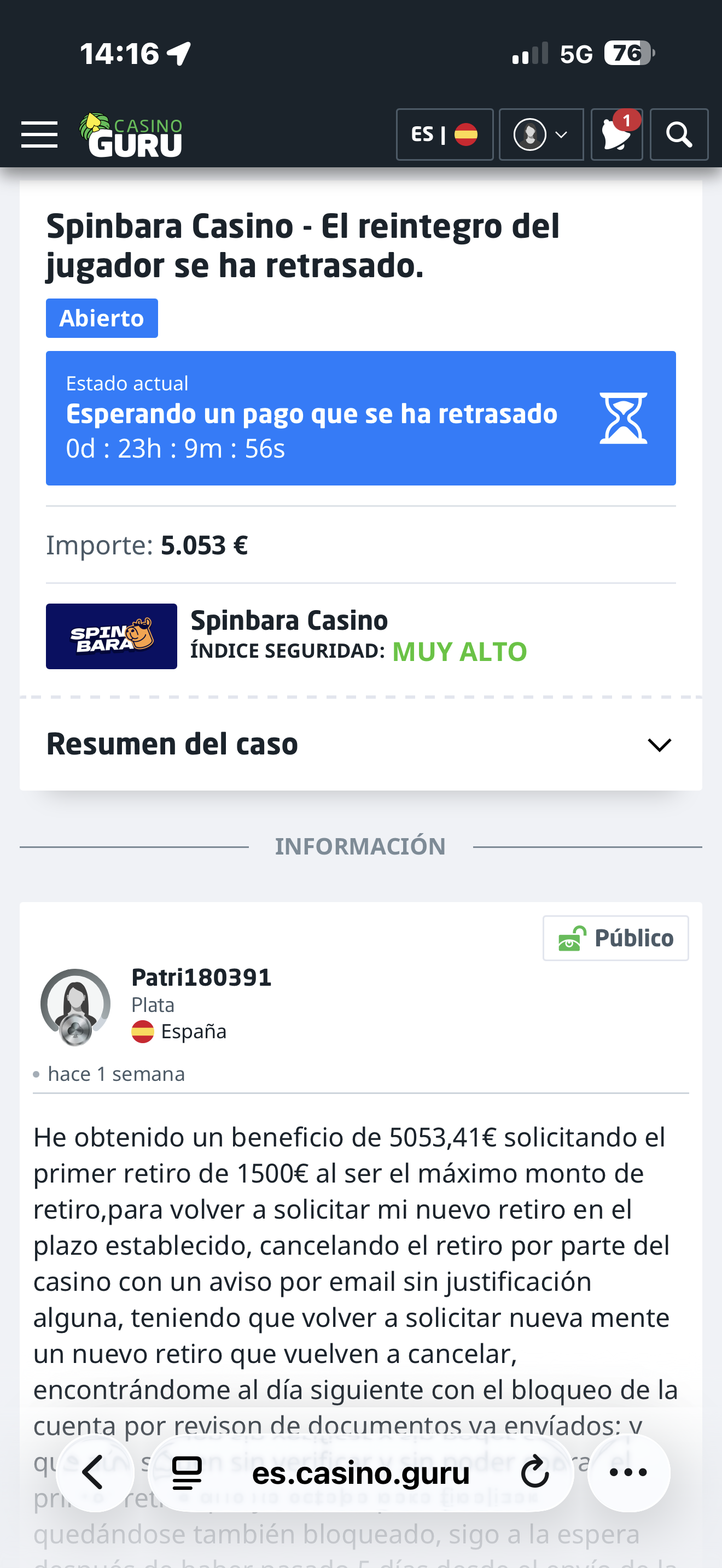Open the messages notification icon
The width and height of the screenshot is (722, 1568).
[616, 134]
